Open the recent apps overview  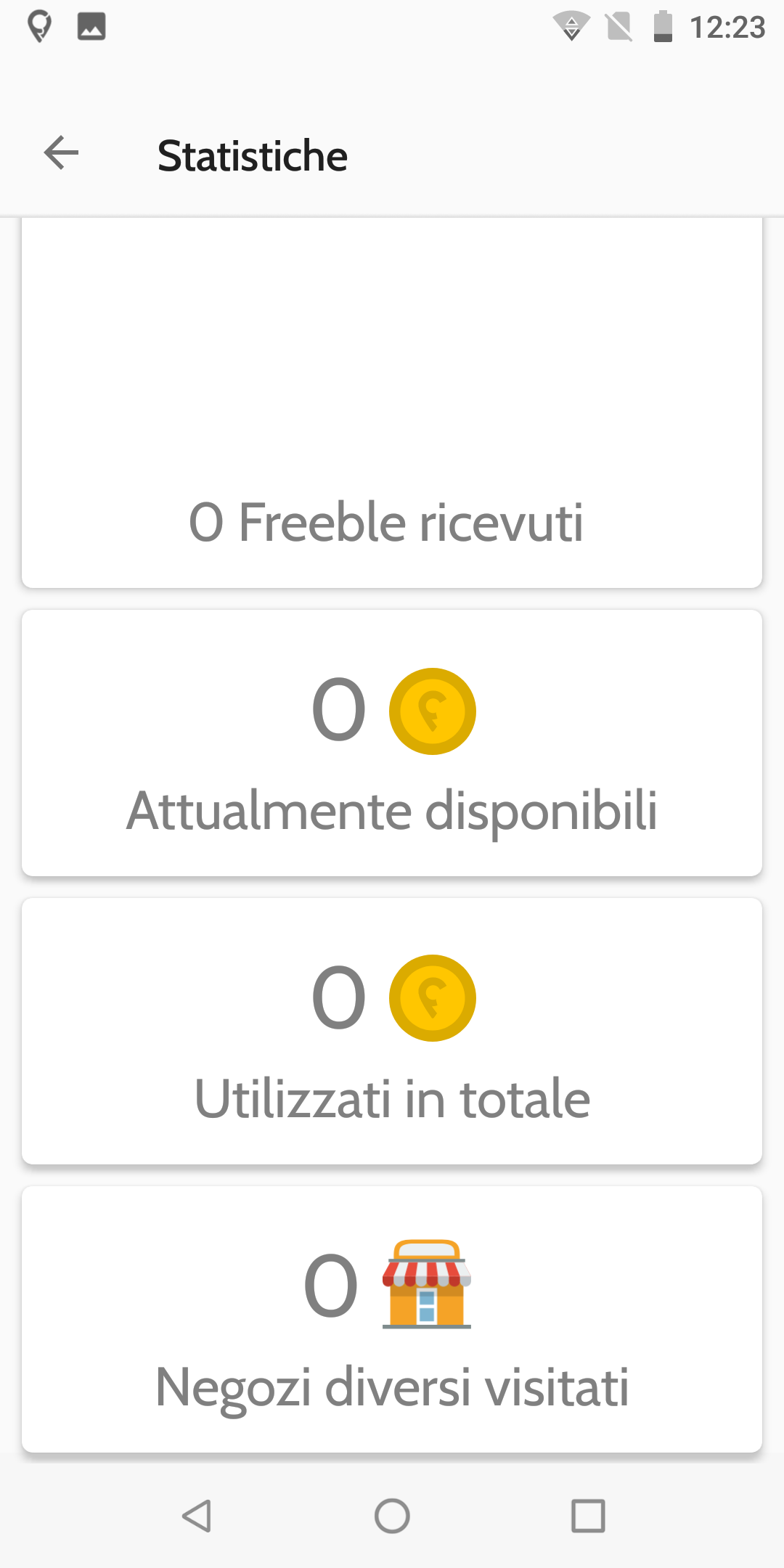click(x=588, y=1516)
